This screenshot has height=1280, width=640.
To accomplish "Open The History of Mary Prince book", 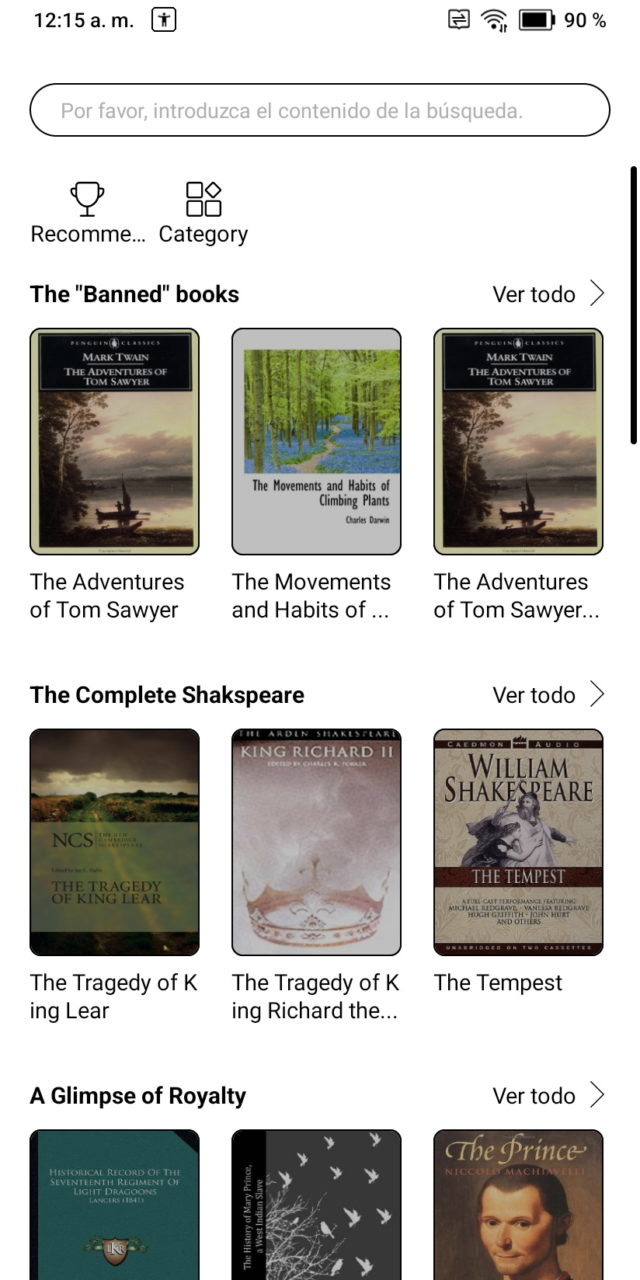I will (x=316, y=1205).
